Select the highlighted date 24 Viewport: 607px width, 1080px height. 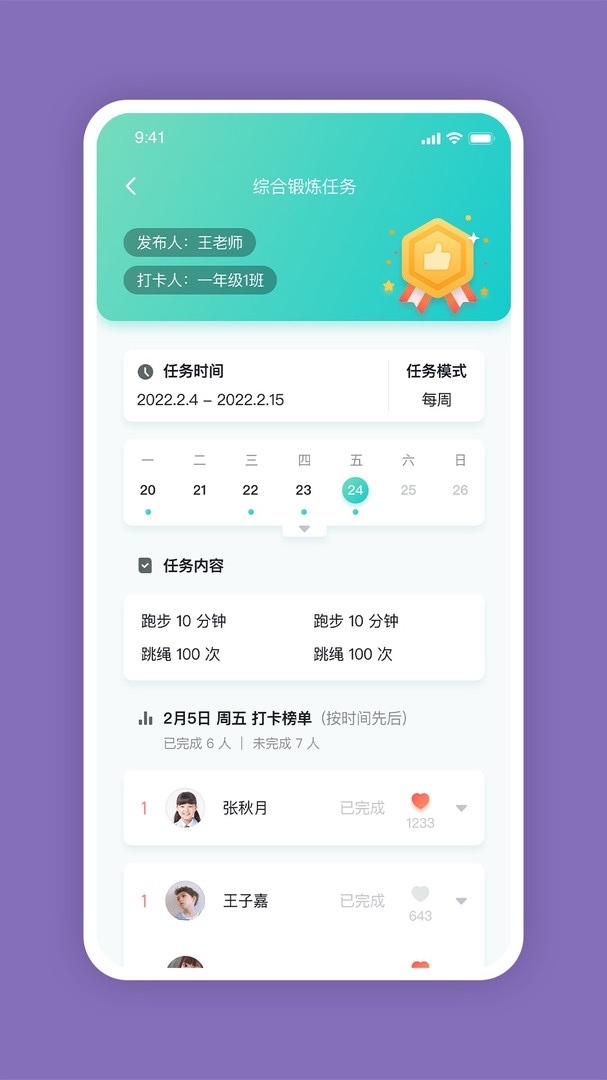[x=355, y=490]
